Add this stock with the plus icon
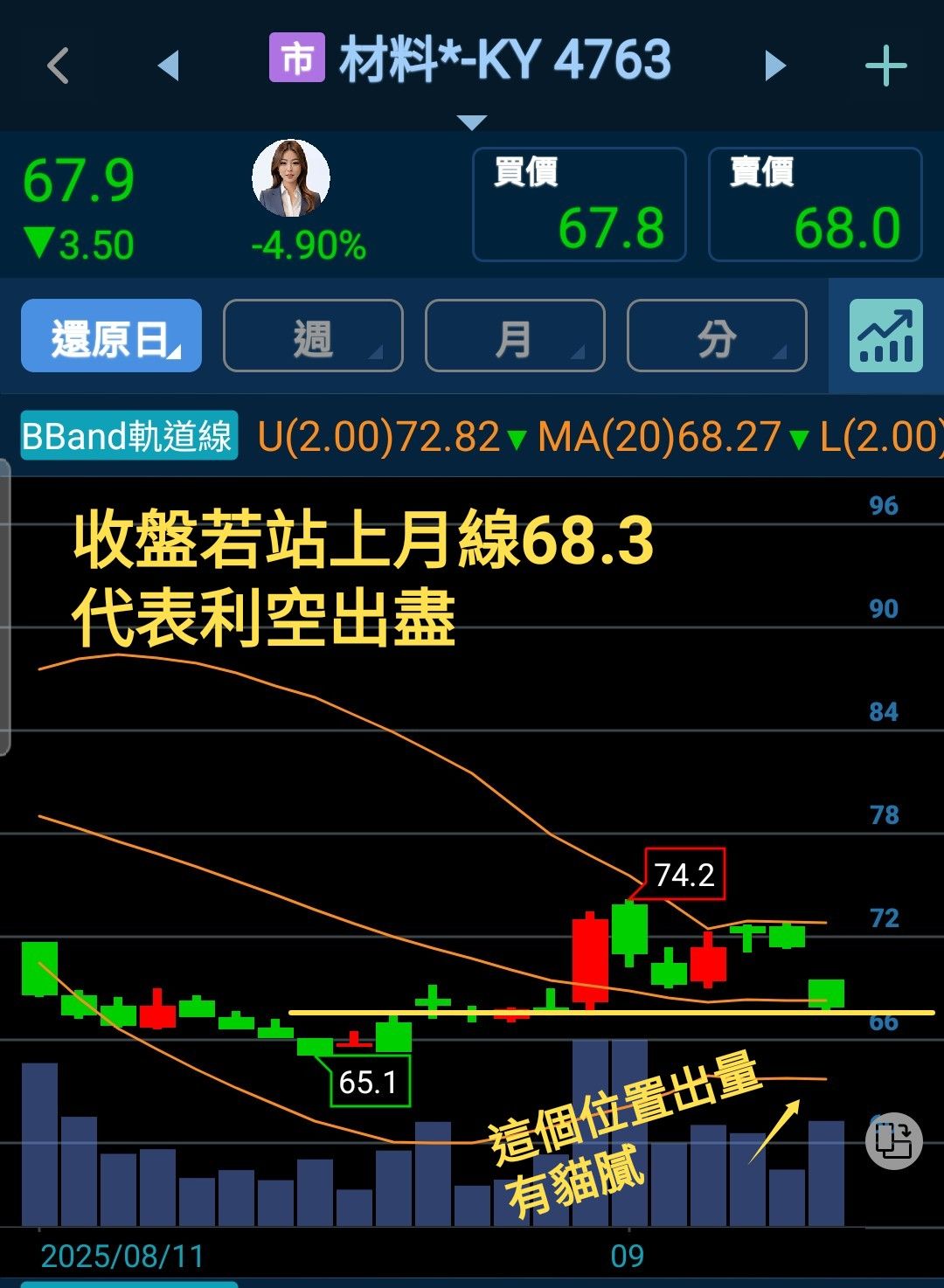Viewport: 944px width, 1288px height. click(x=885, y=66)
